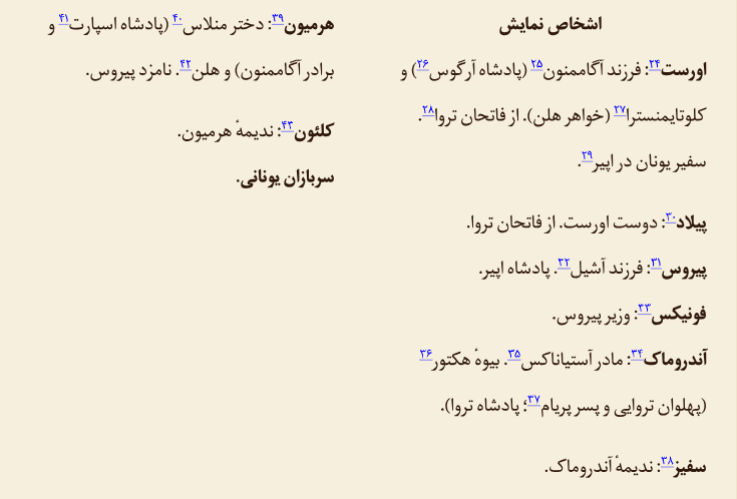Open footnote ۳۵ after آستیاناکس

coord(514,354)
